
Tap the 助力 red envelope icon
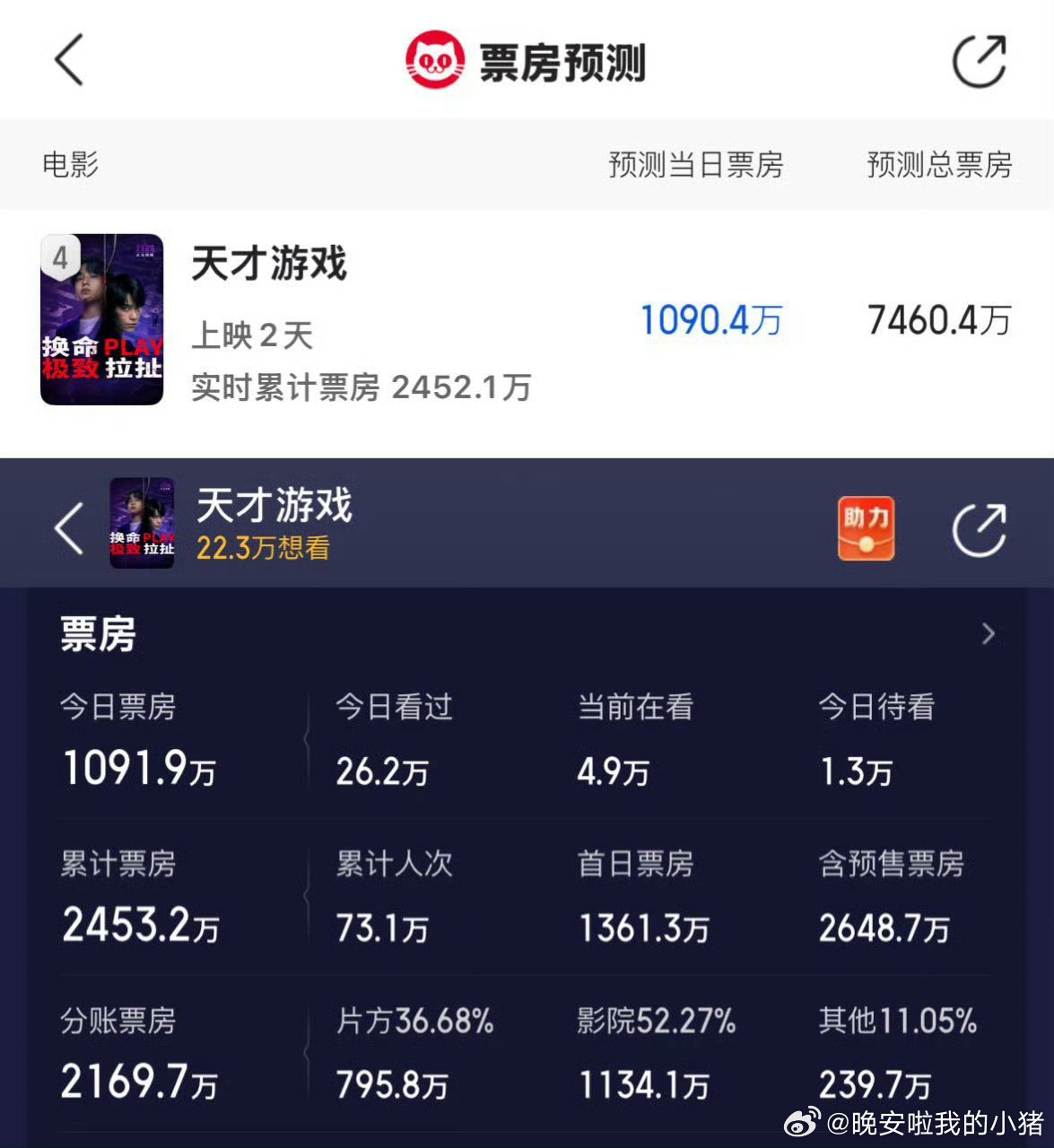click(x=865, y=528)
